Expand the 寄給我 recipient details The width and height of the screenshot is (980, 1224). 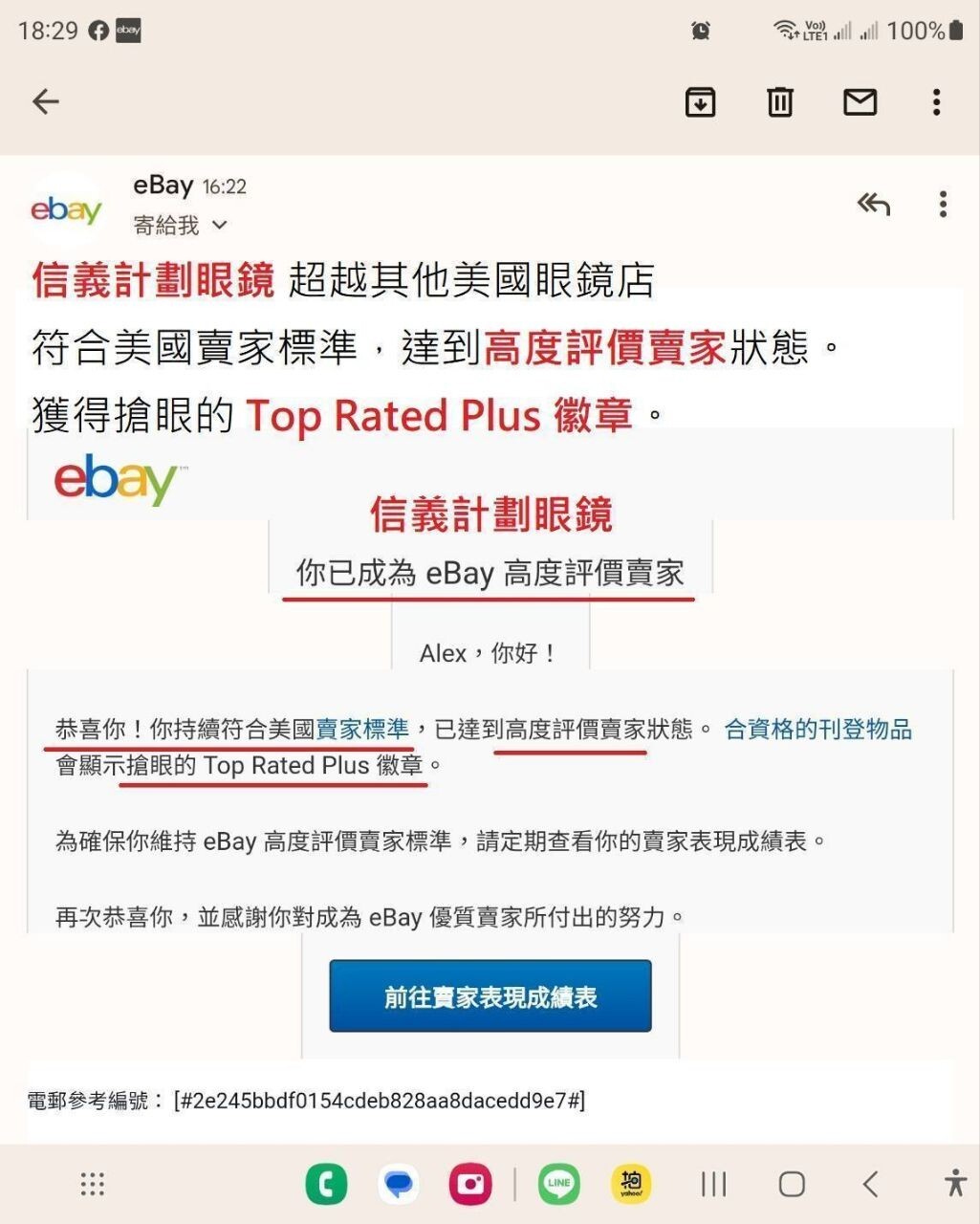coord(182,226)
